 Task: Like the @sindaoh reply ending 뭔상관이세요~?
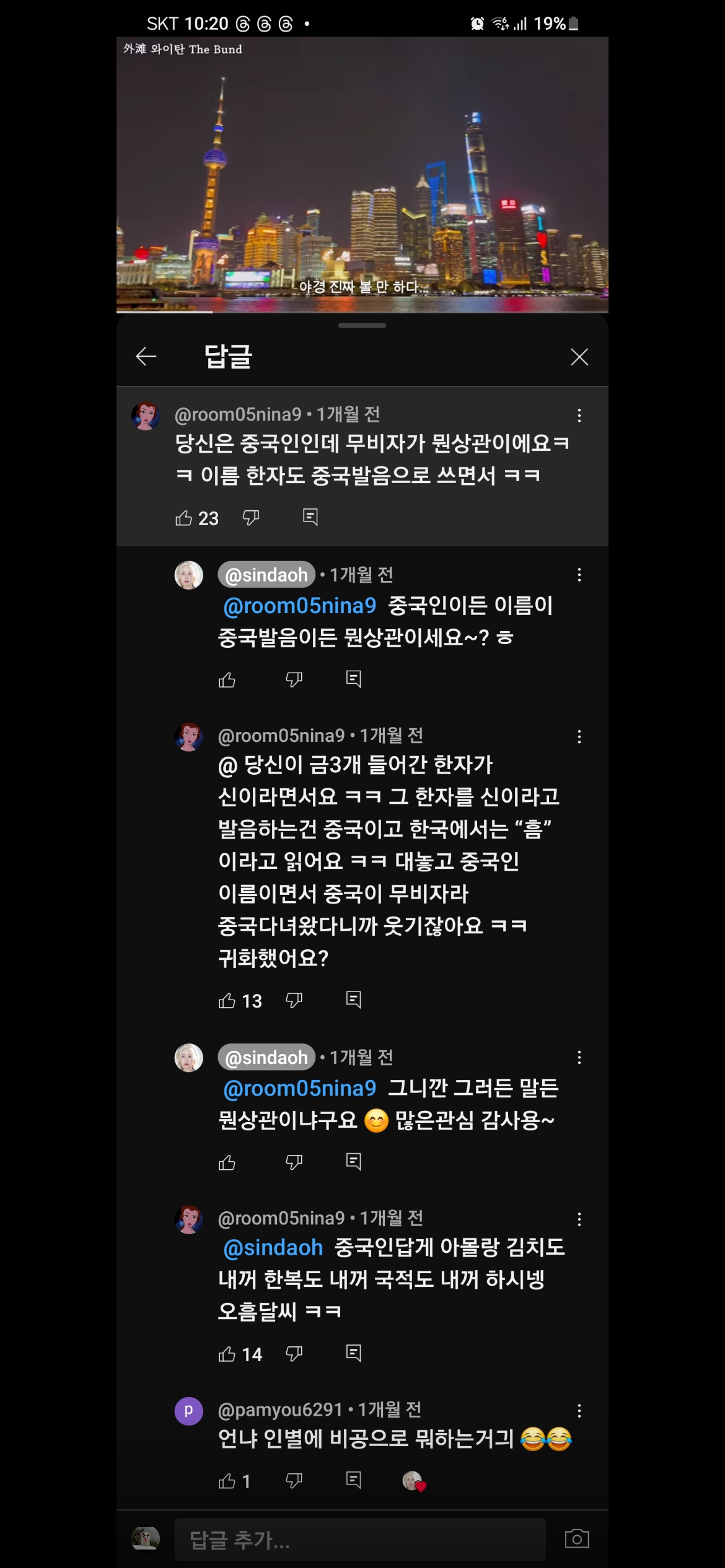click(227, 680)
